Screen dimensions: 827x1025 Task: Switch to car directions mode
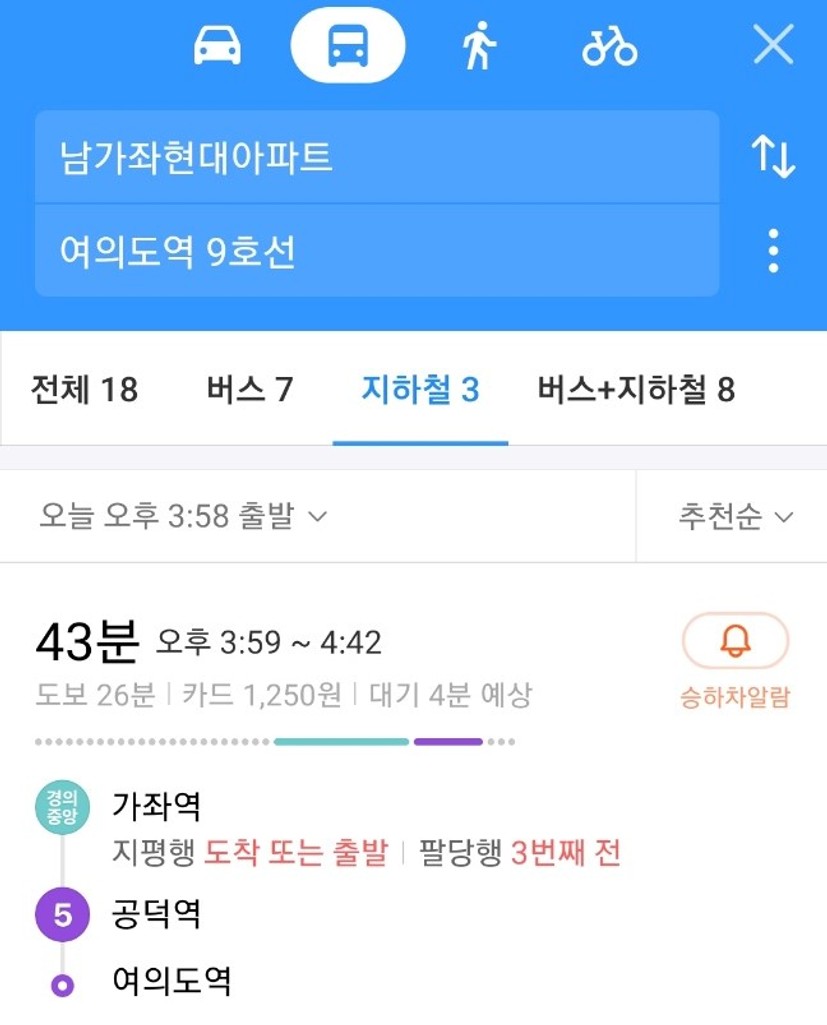[x=217, y=45]
